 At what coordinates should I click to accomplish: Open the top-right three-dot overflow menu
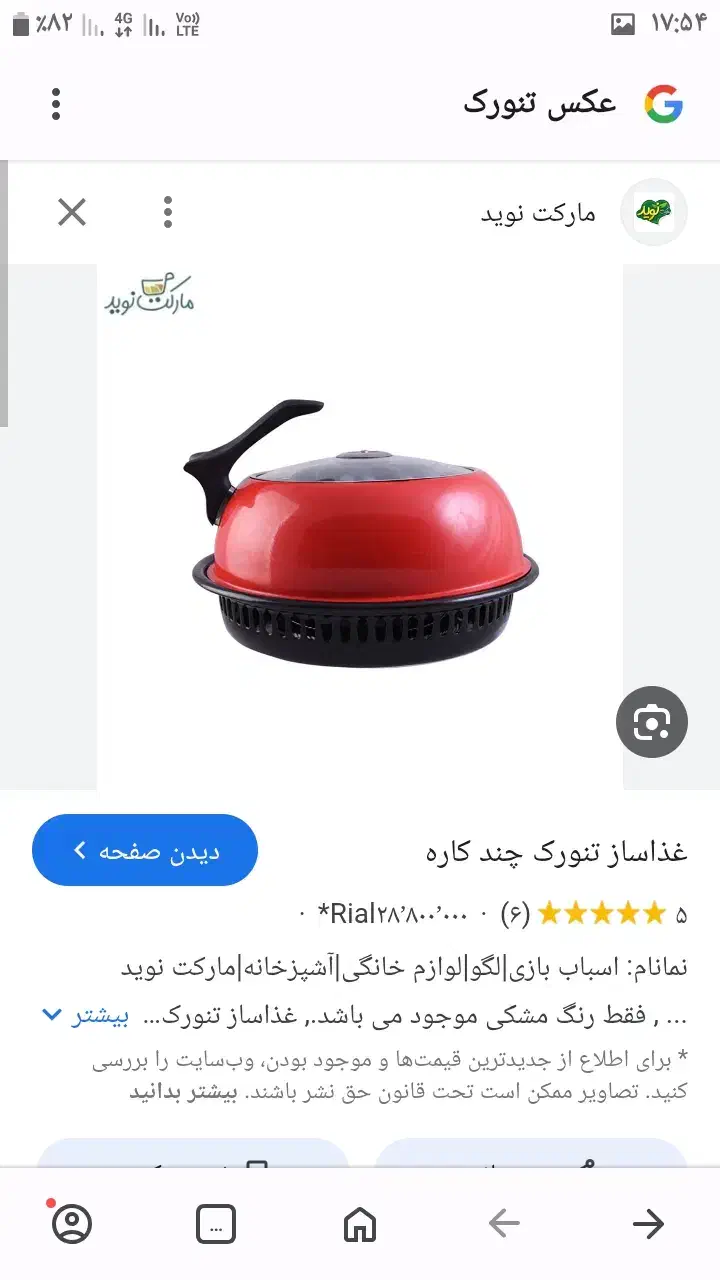click(x=55, y=103)
